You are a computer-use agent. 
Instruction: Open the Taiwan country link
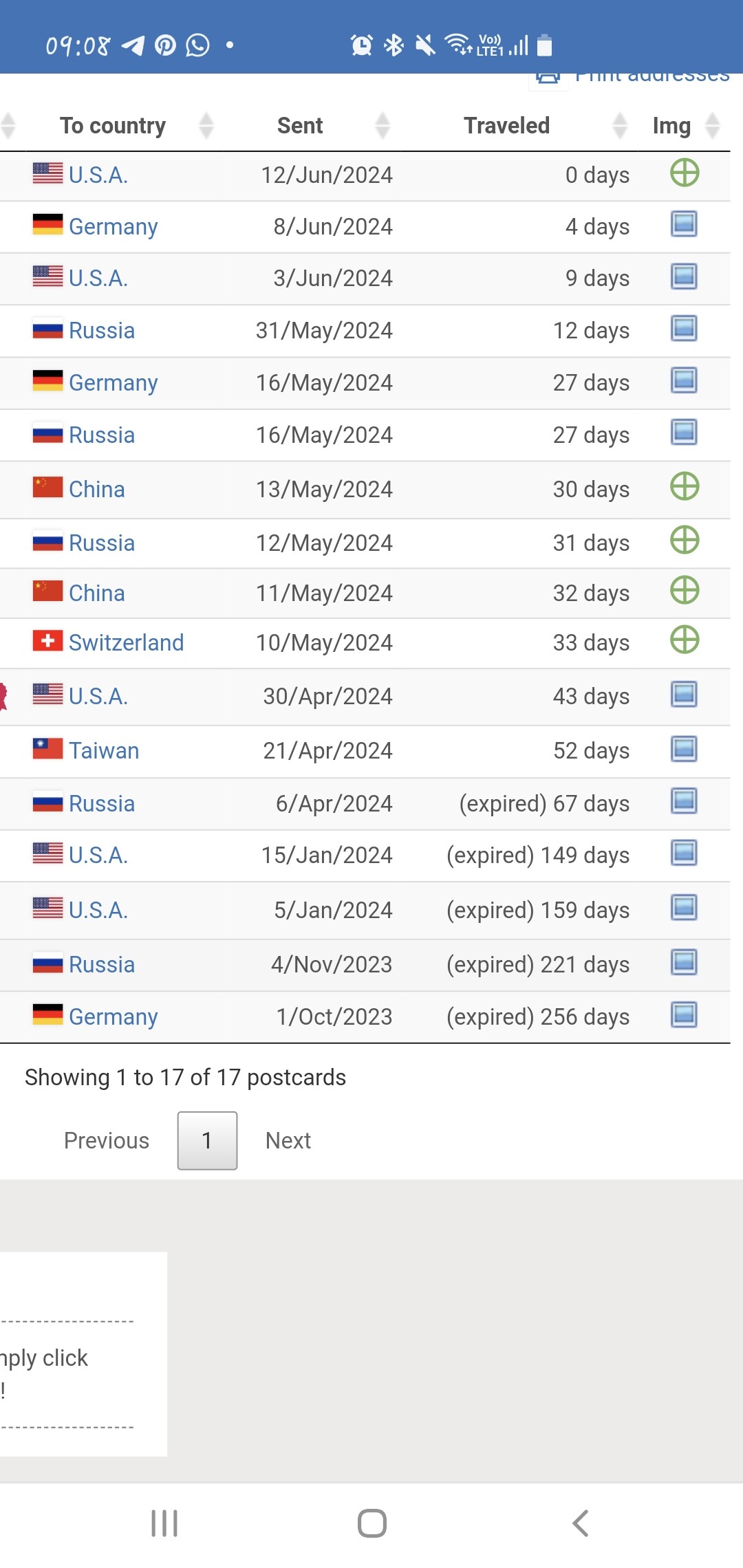coord(104,750)
